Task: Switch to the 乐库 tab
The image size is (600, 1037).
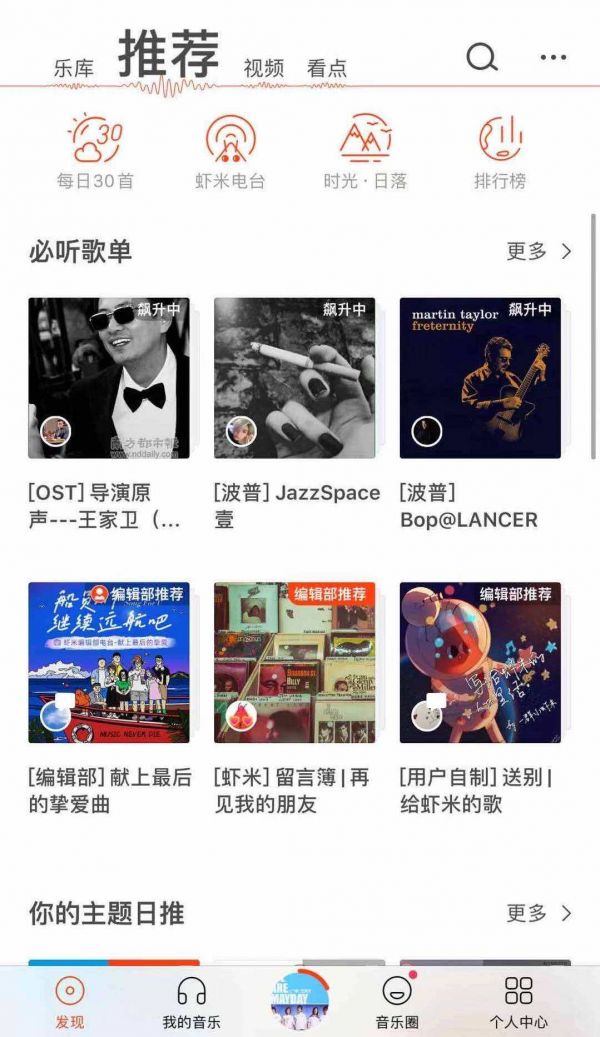Action: click(x=74, y=68)
